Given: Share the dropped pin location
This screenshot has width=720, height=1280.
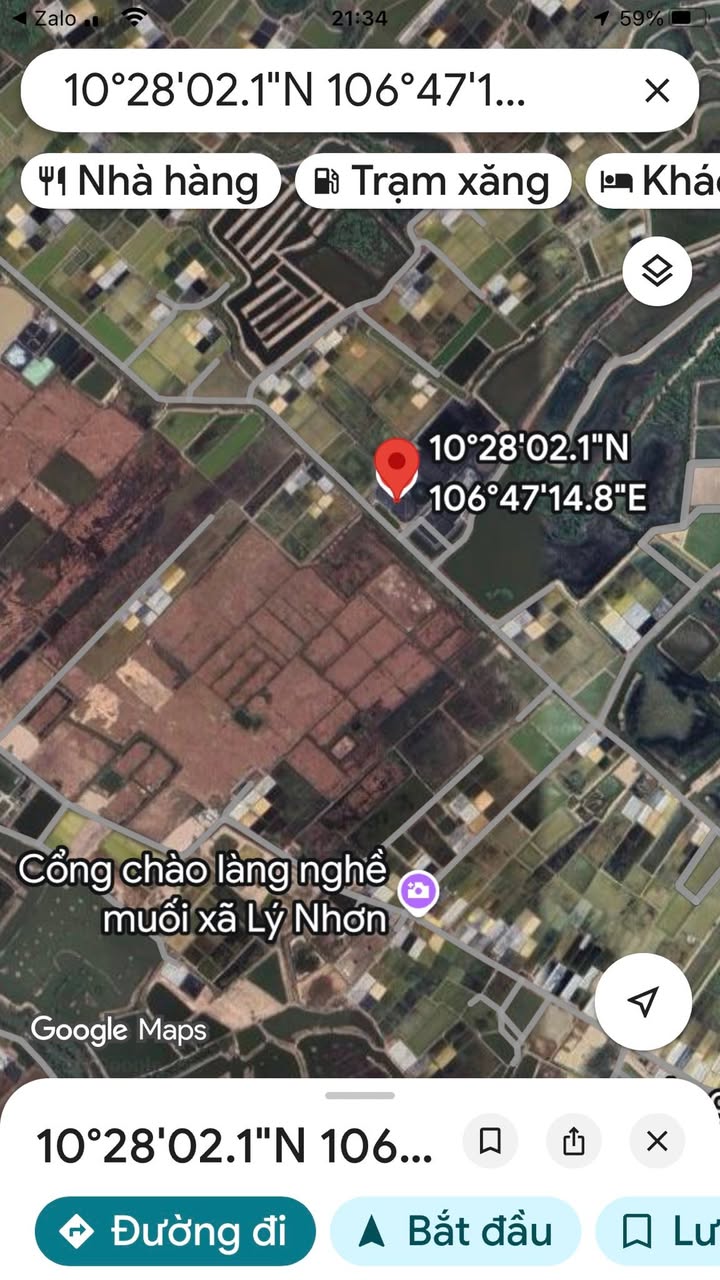Looking at the screenshot, I should tap(574, 1141).
